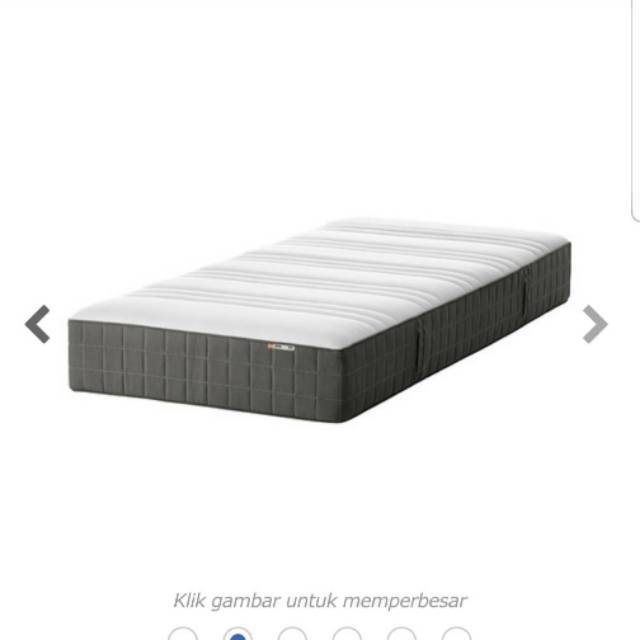
Task: Show the previous product image
Action: pyautogui.click(x=38, y=325)
